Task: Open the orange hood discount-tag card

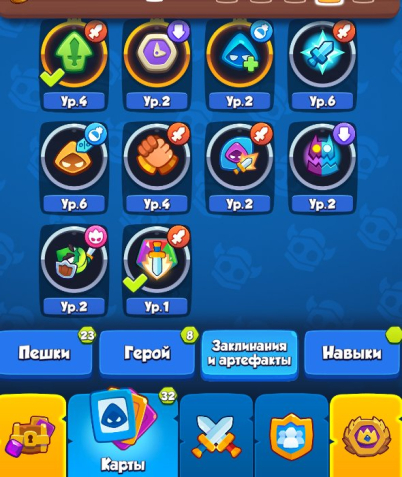Action: 74,168
